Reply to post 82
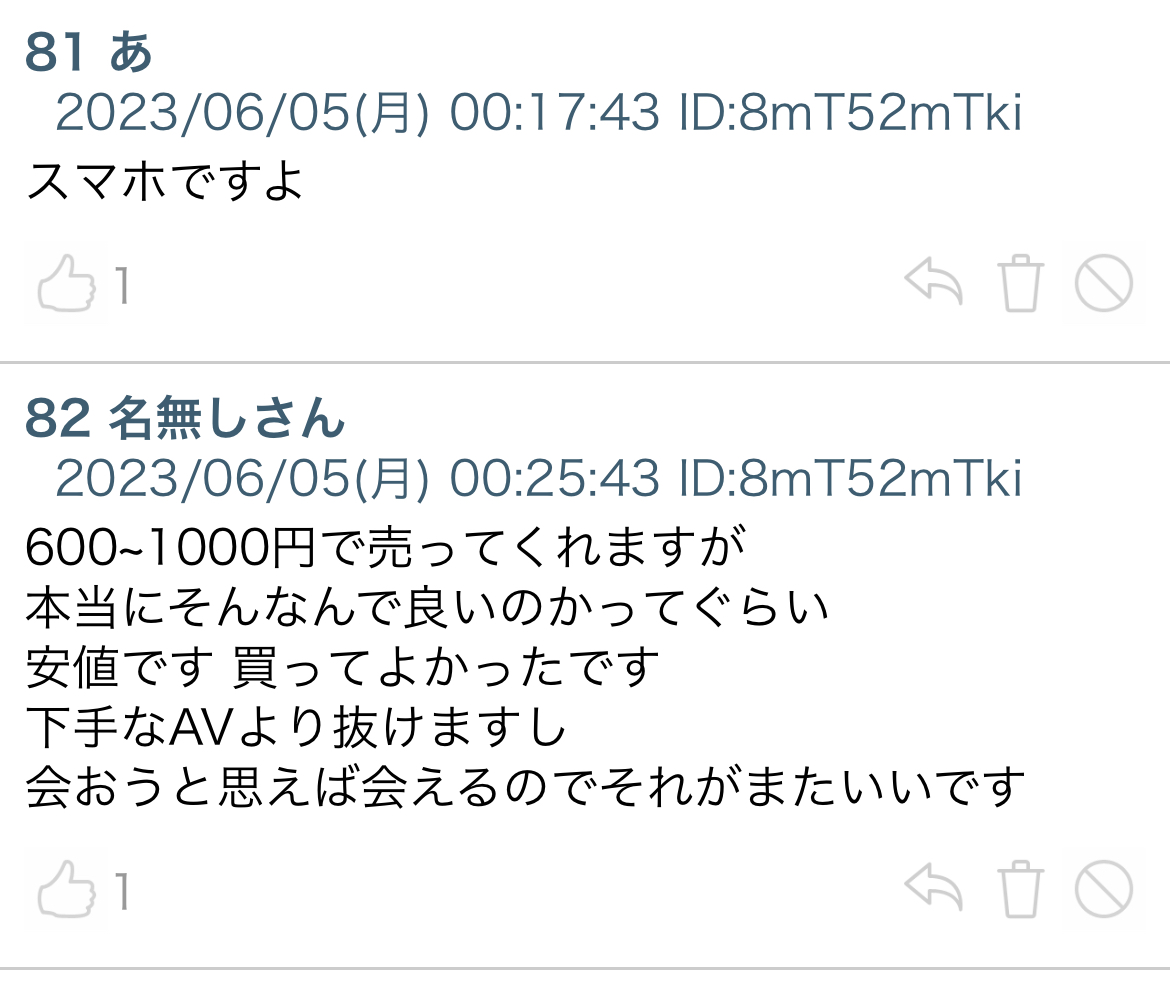This screenshot has height=983, width=1170. tap(933, 888)
